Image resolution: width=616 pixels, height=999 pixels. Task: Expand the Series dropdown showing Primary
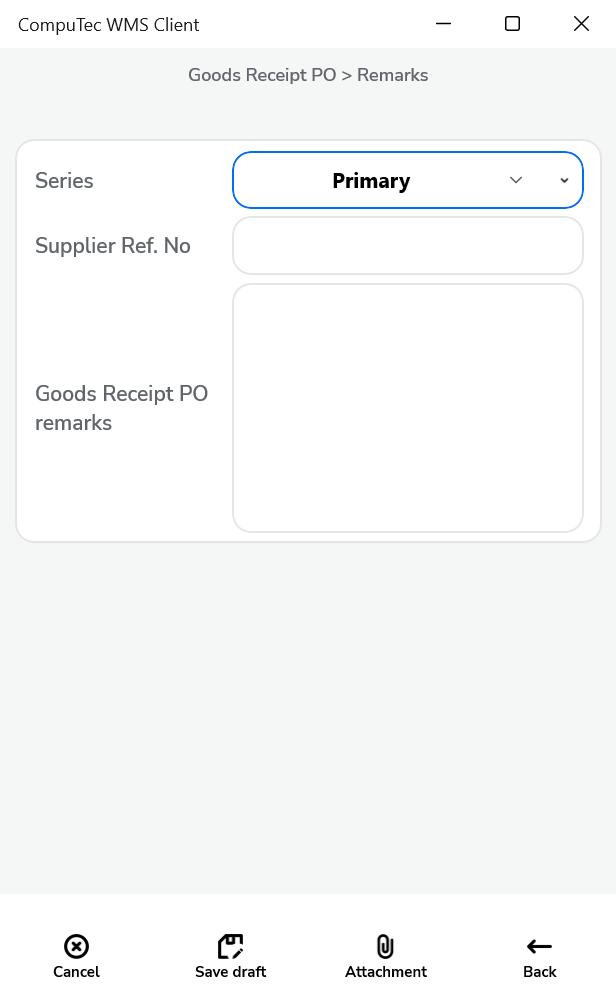407,180
